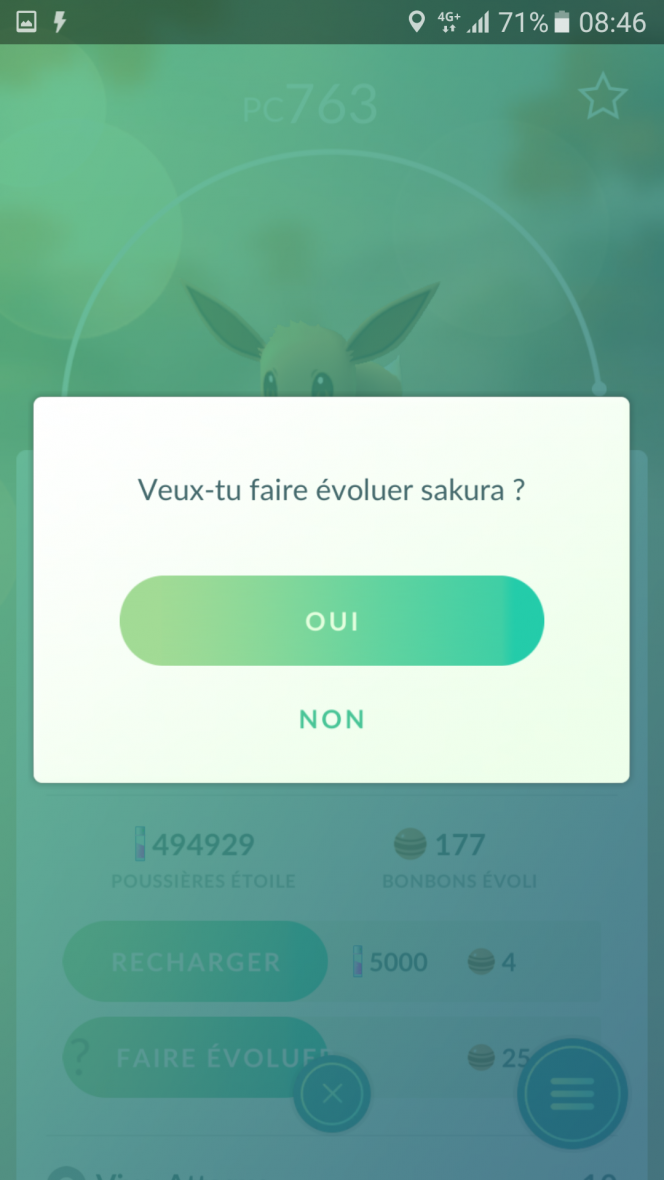Confirm evolution by tapping OUI
This screenshot has width=664, height=1180.
[331, 621]
